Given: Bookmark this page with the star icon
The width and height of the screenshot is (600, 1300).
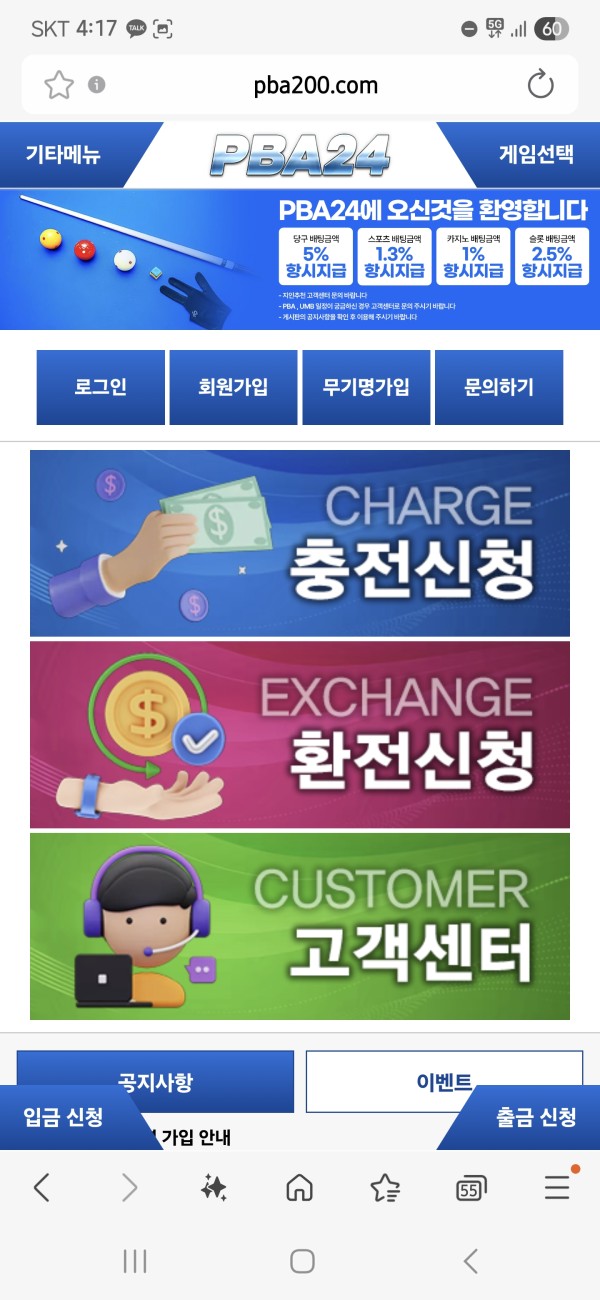Looking at the screenshot, I should tap(59, 85).
